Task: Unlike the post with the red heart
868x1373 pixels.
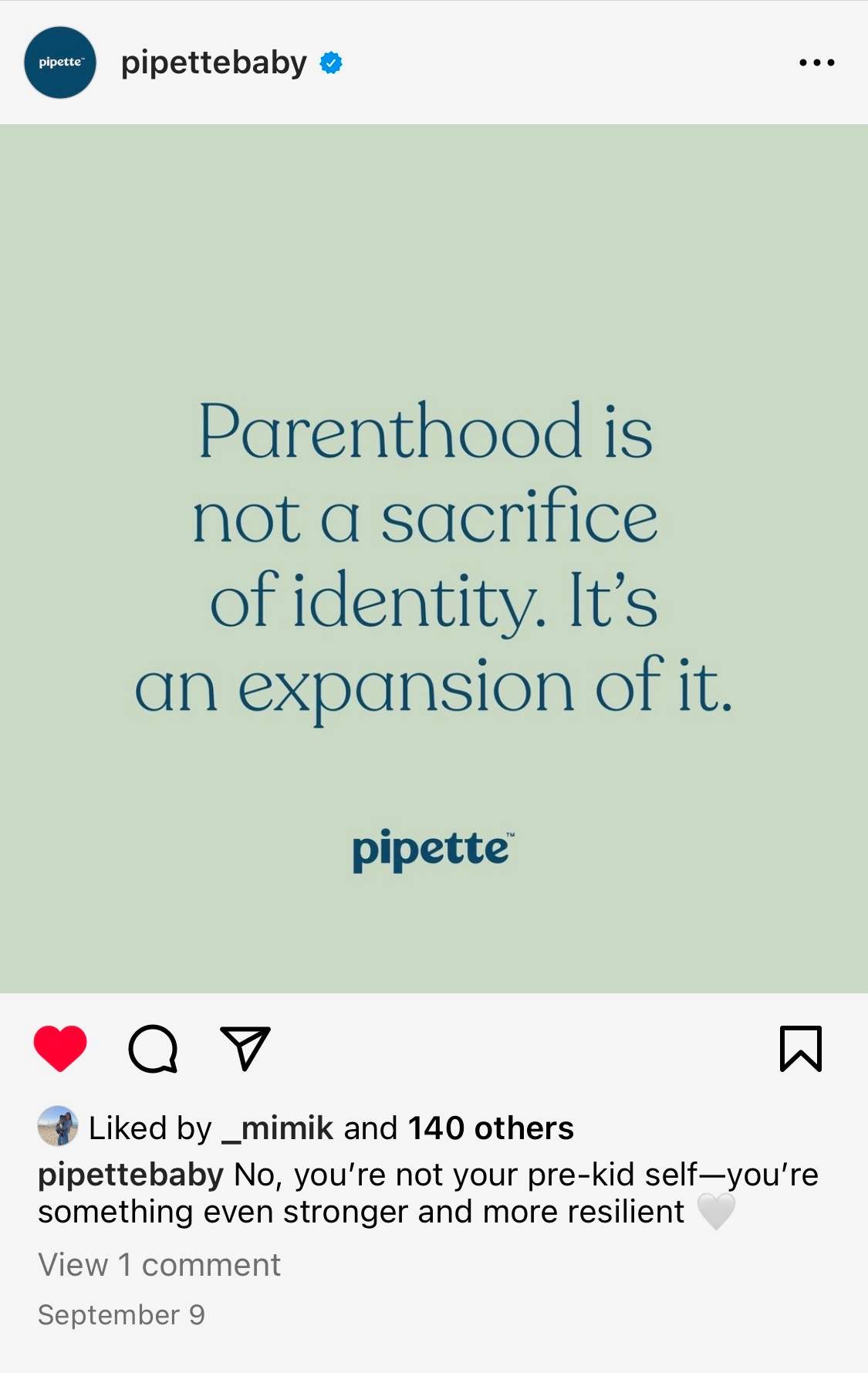Action: 60,1048
